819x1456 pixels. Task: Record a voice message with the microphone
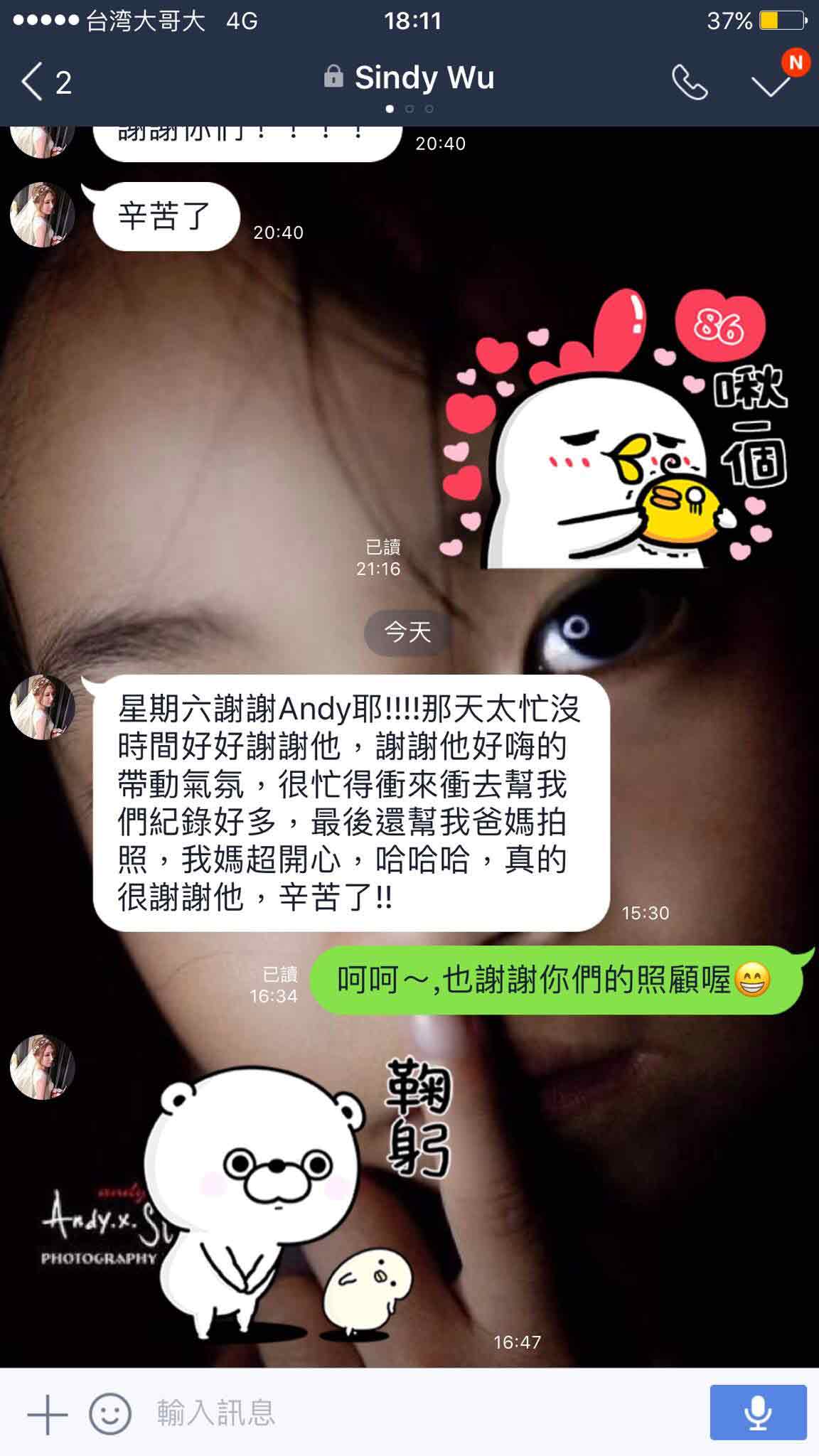758,1413
